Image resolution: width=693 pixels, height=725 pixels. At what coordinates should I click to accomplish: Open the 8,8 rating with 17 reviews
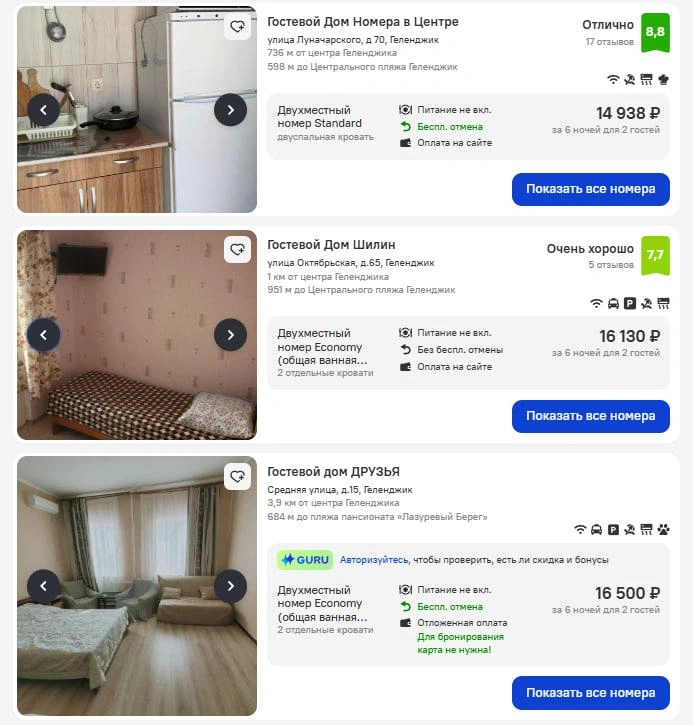pyautogui.click(x=654, y=32)
